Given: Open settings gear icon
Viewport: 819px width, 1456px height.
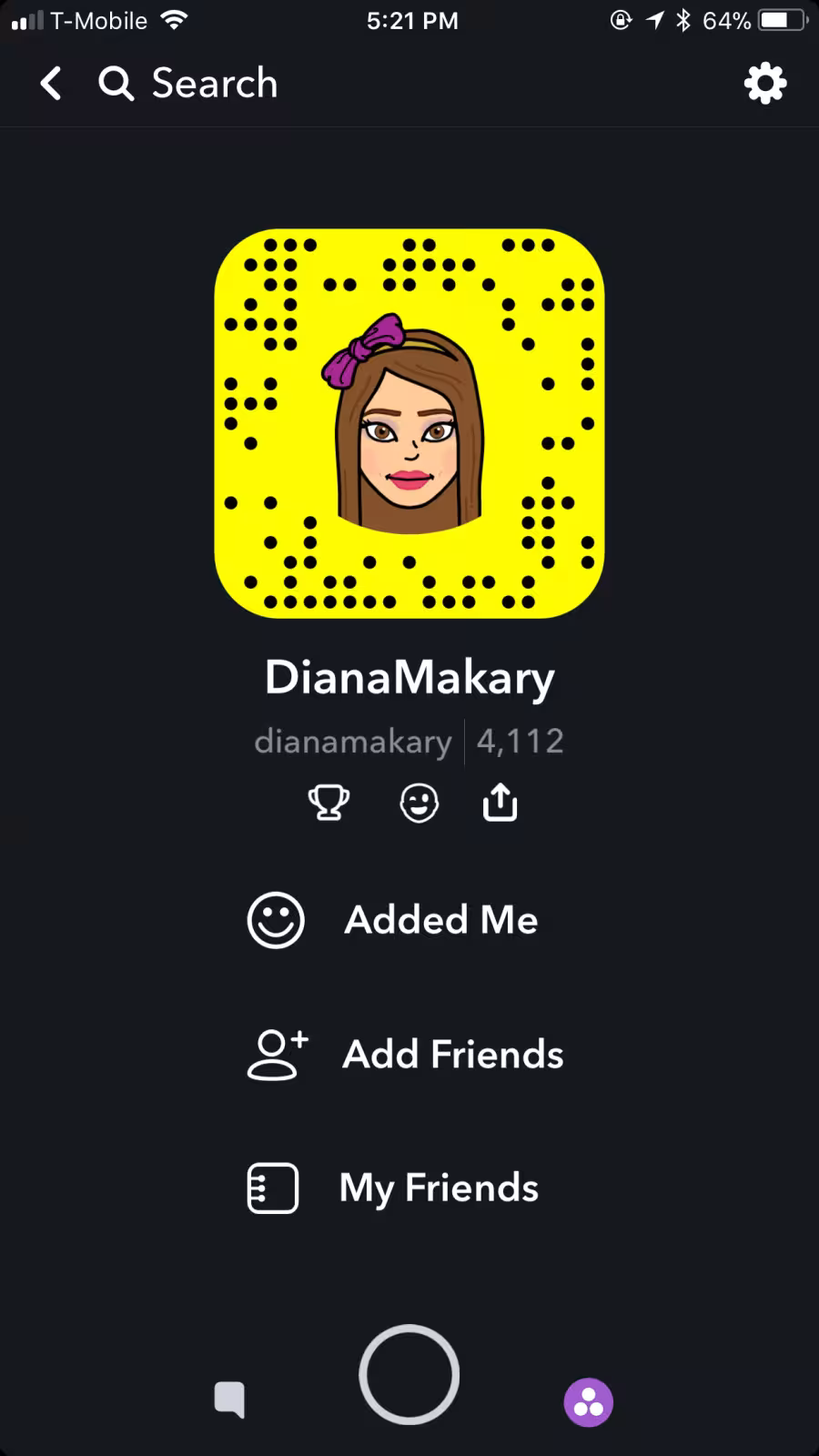Looking at the screenshot, I should pyautogui.click(x=765, y=84).
